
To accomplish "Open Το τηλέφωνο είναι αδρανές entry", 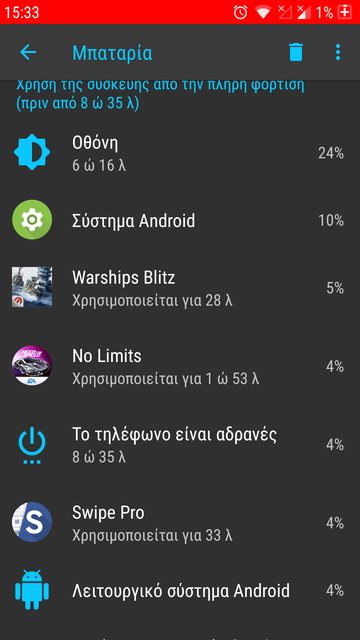I will click(180, 444).
